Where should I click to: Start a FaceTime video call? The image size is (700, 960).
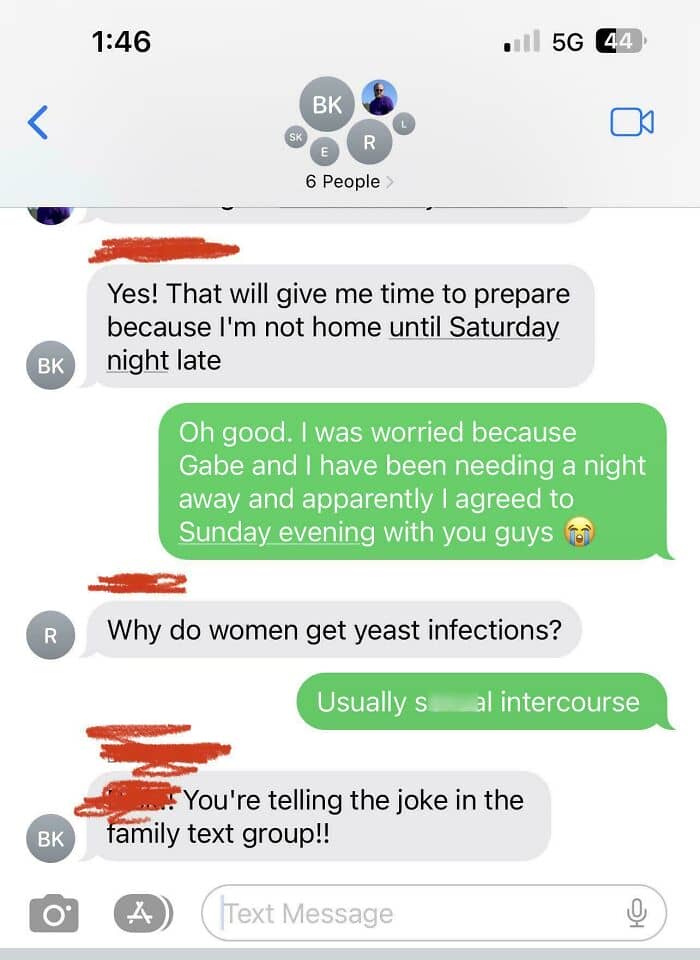(632, 122)
